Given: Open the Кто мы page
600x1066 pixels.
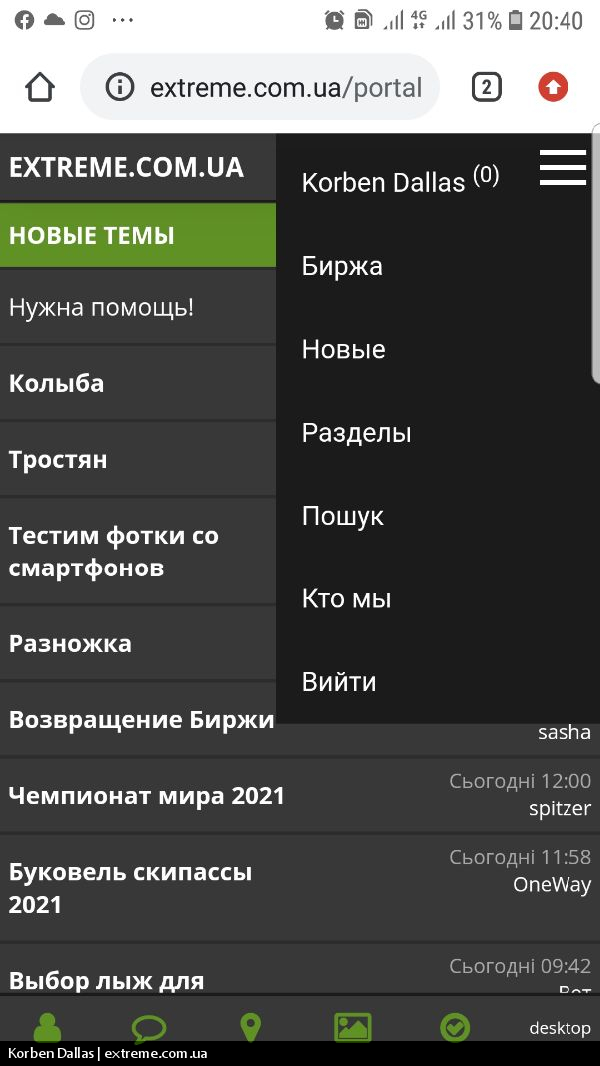Looking at the screenshot, I should tap(346, 600).
